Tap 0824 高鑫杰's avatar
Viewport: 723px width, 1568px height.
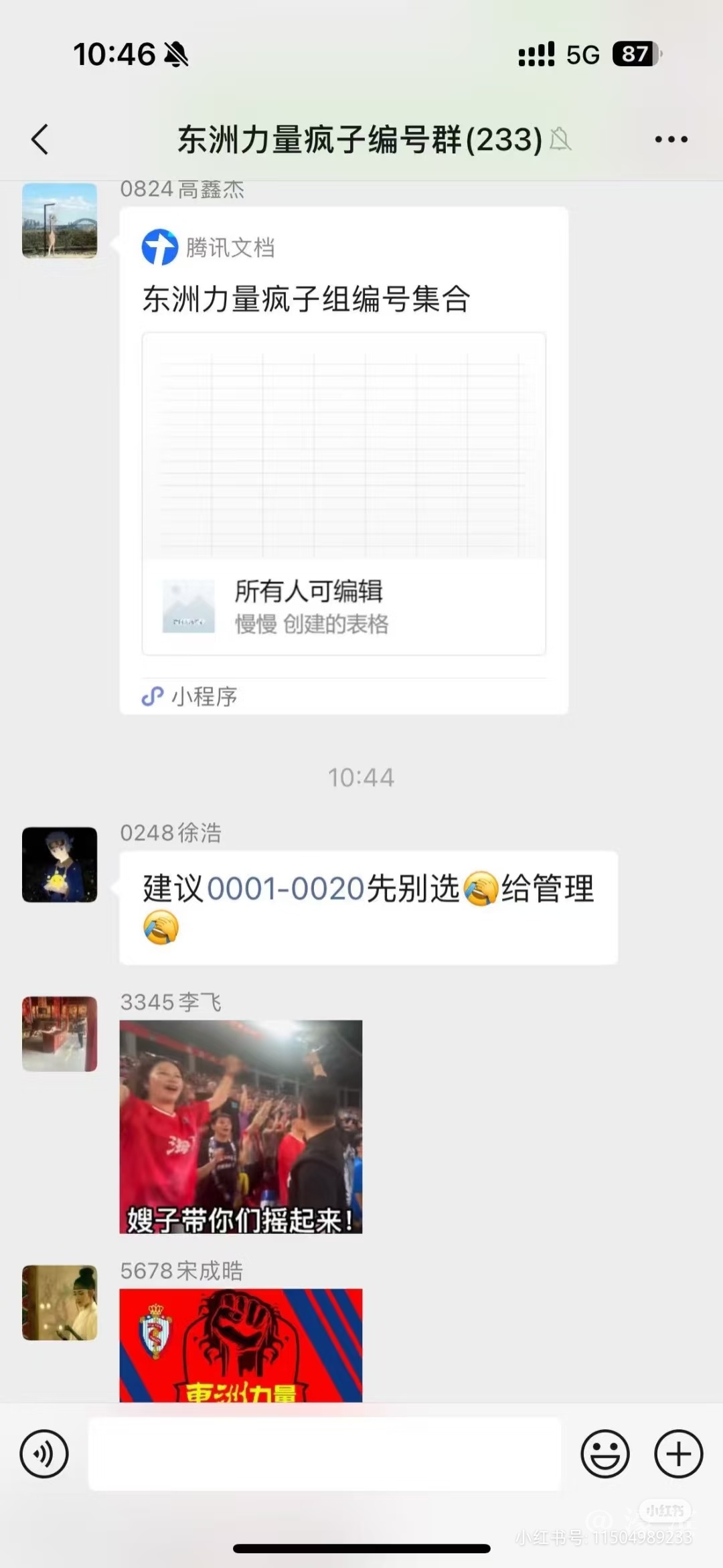60,221
